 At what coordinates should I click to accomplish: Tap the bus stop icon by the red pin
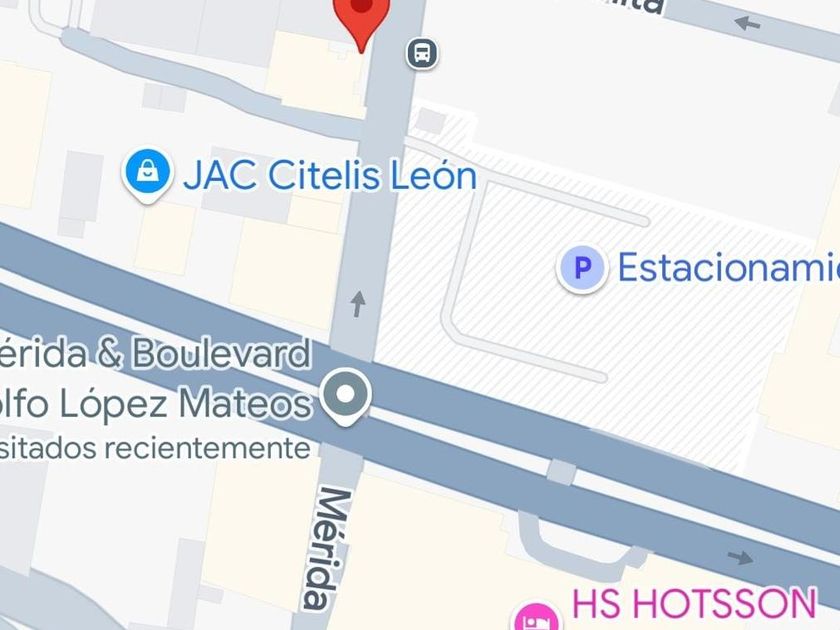(x=422, y=51)
